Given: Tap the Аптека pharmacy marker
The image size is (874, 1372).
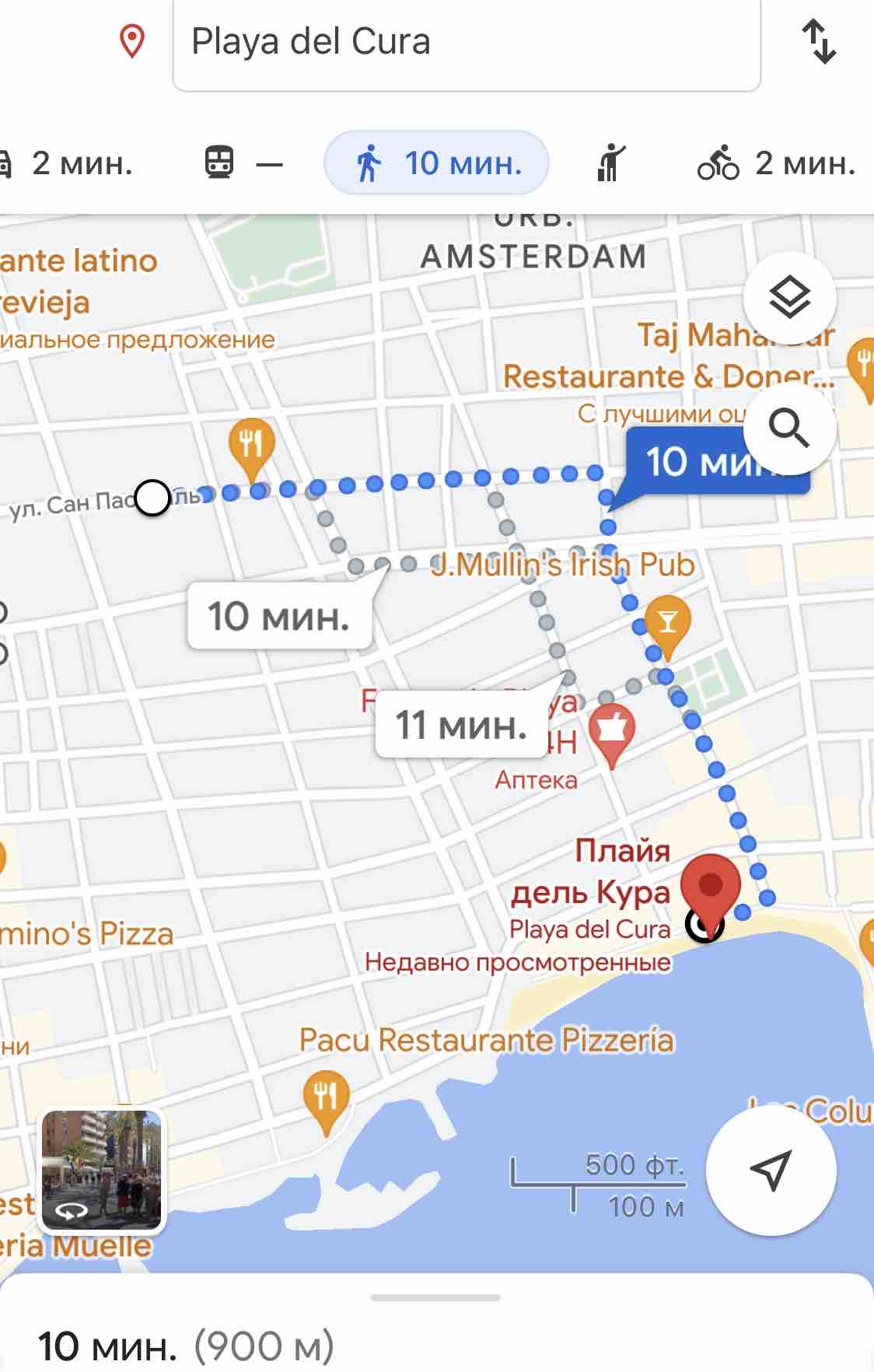Looking at the screenshot, I should [611, 733].
